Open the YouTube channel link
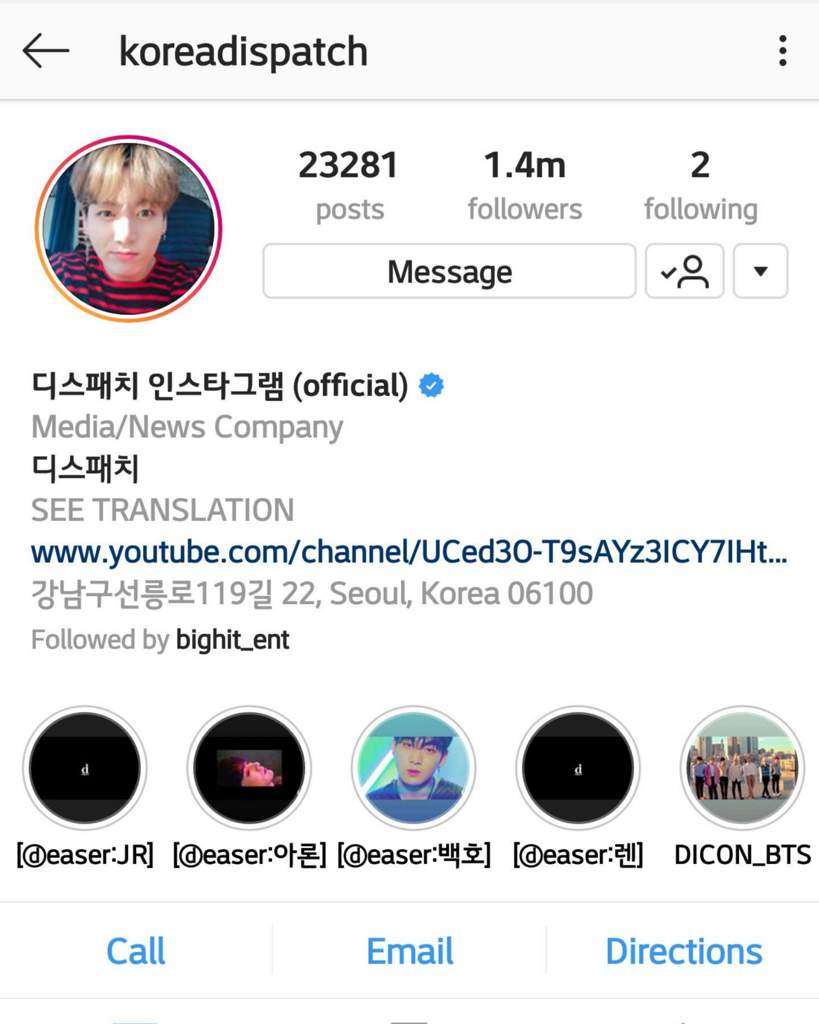819x1024 pixels. tap(408, 552)
